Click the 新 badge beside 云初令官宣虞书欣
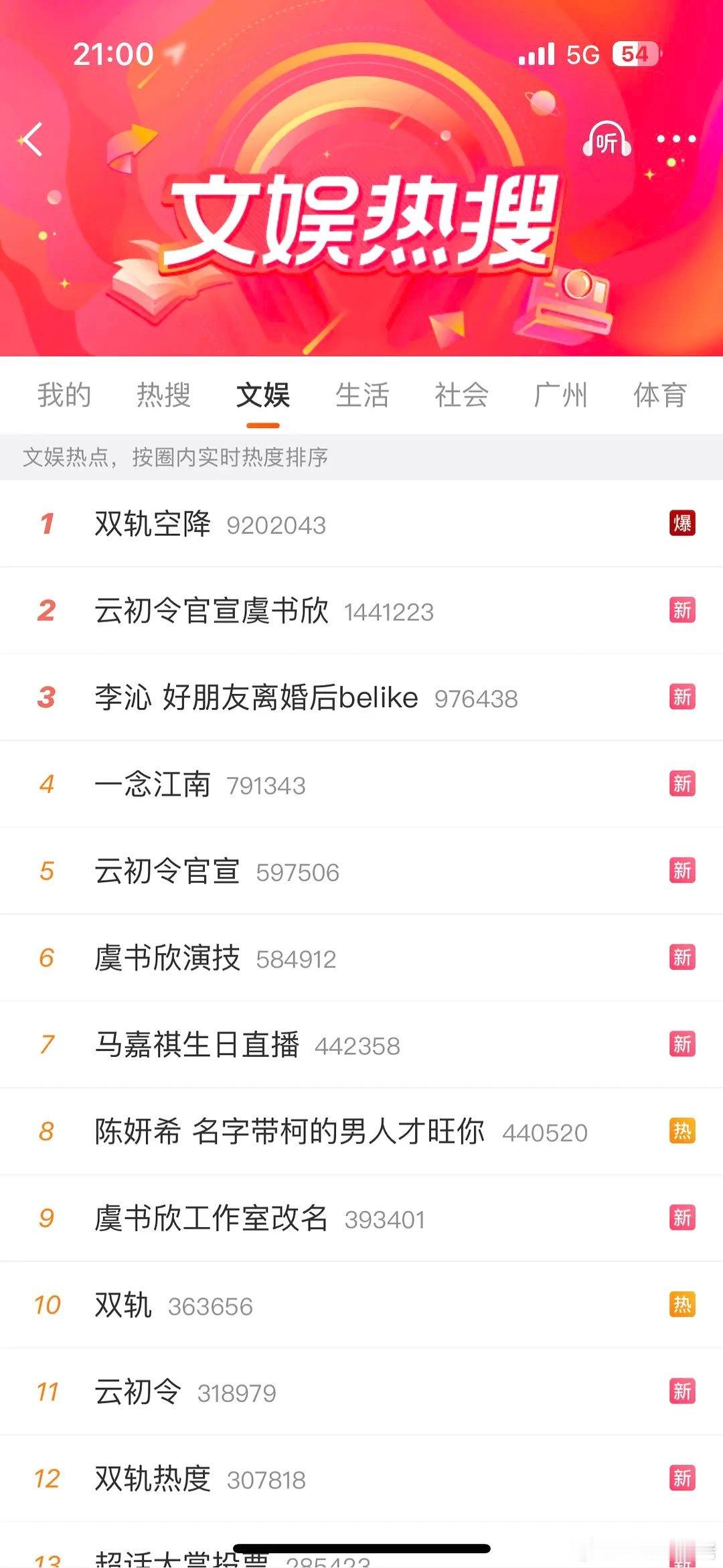The image size is (723, 1568). tap(682, 610)
